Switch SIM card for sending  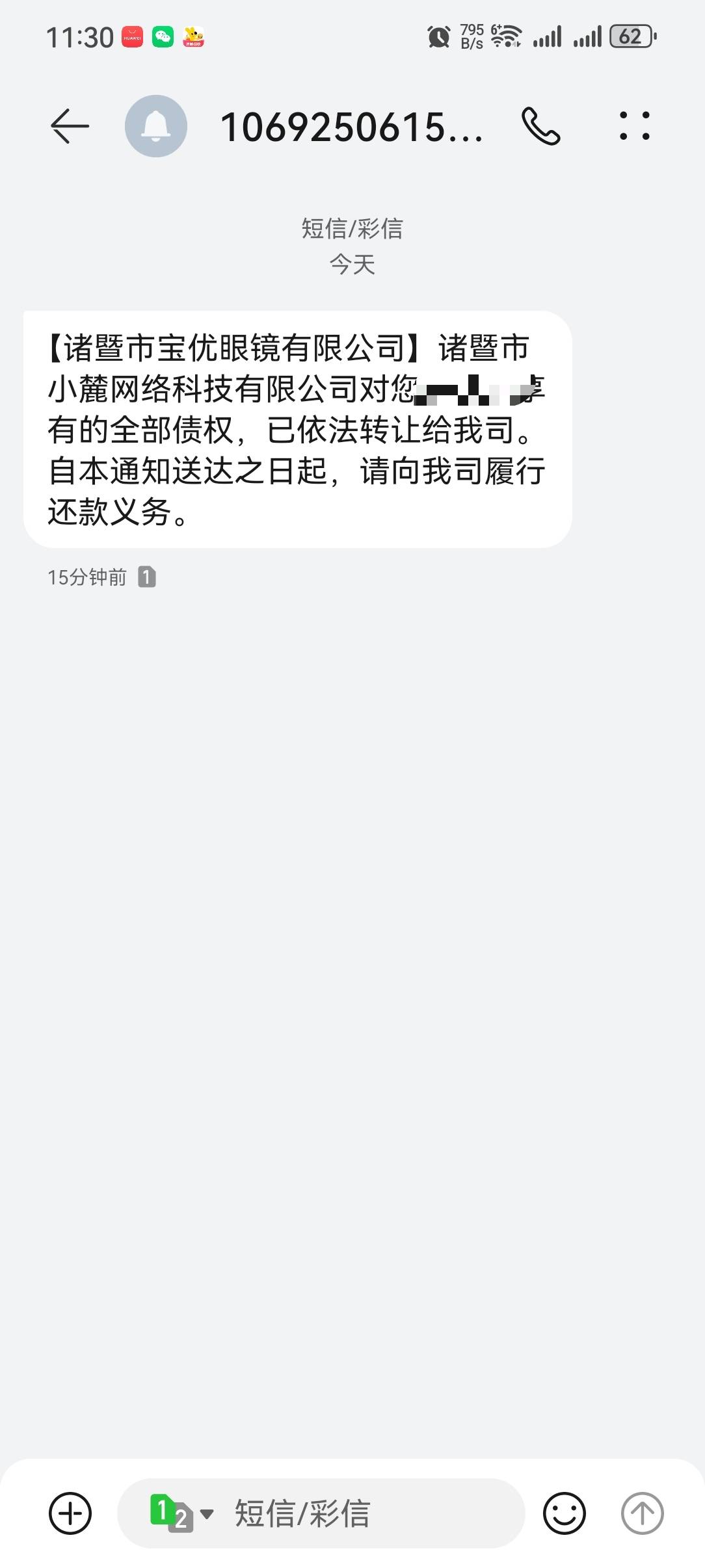[x=181, y=1513]
